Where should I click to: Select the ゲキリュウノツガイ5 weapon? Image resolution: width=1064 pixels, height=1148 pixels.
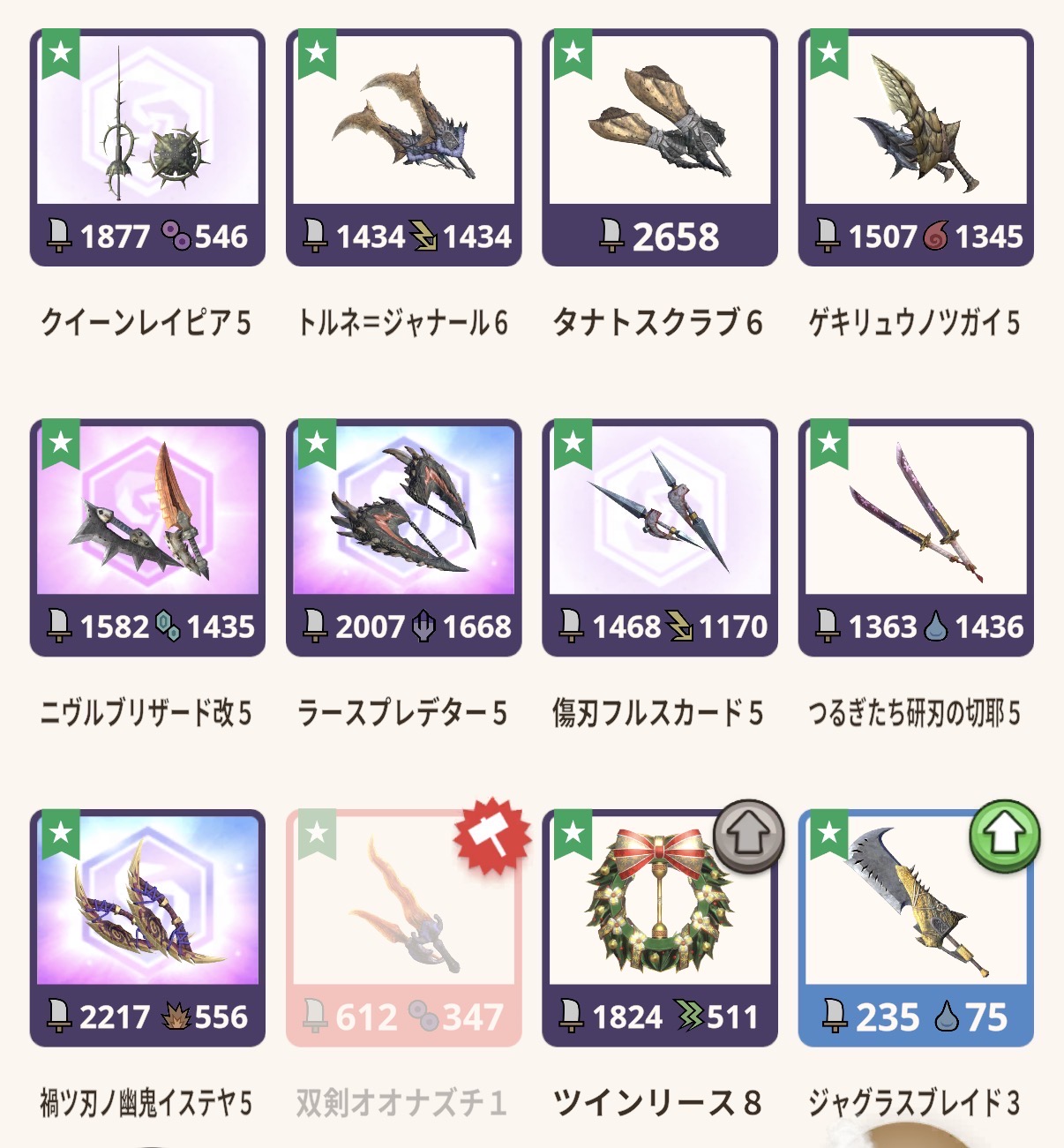(915, 146)
